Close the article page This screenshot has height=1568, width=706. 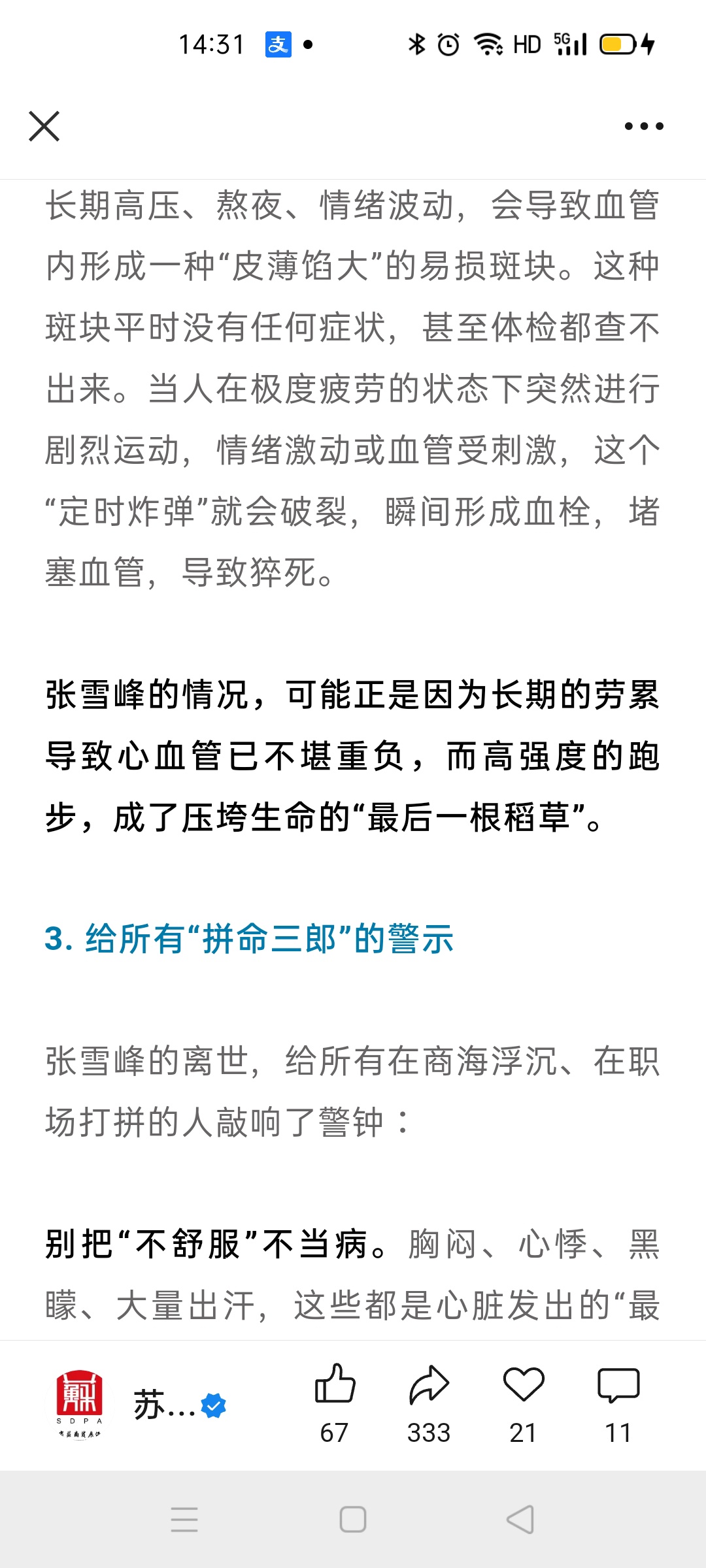point(44,126)
